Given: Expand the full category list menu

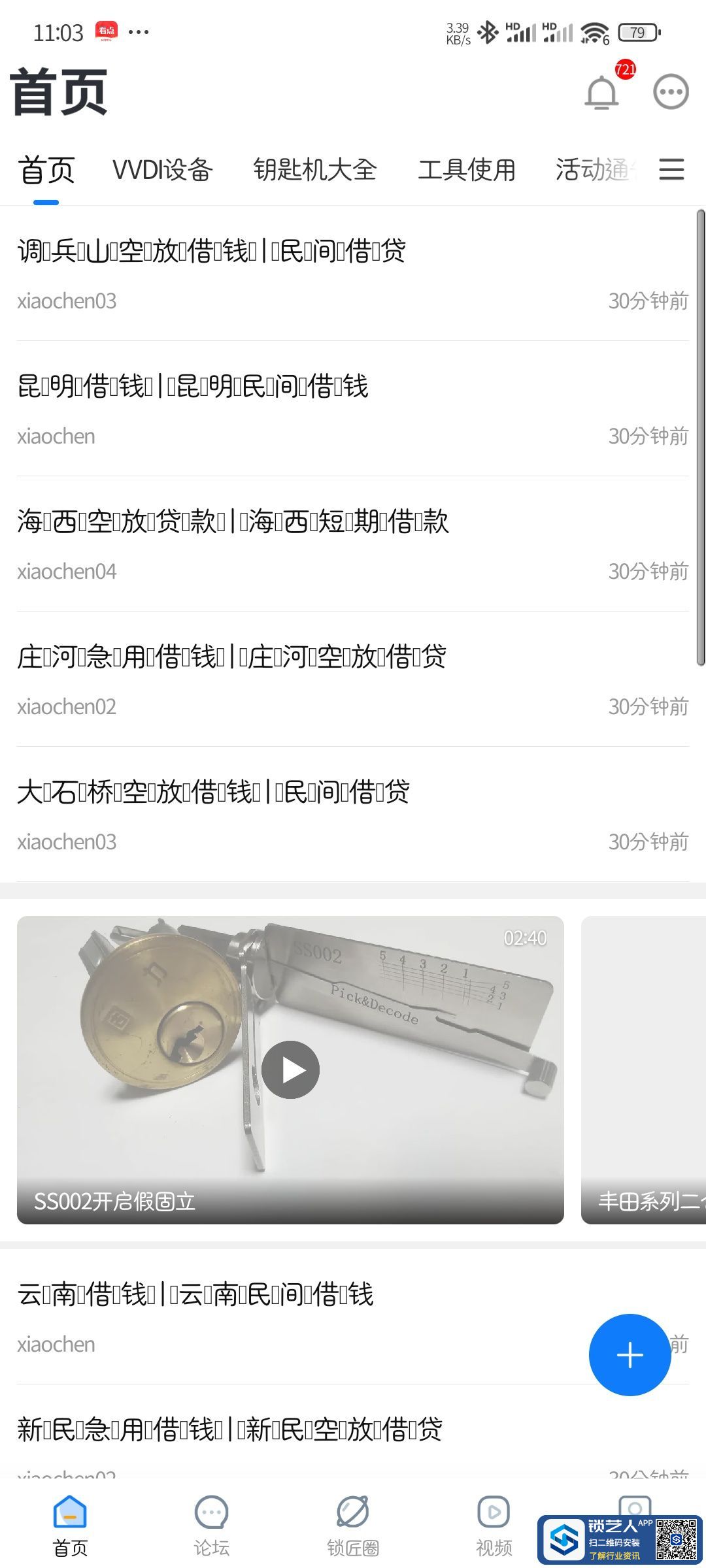Looking at the screenshot, I should (x=671, y=170).
